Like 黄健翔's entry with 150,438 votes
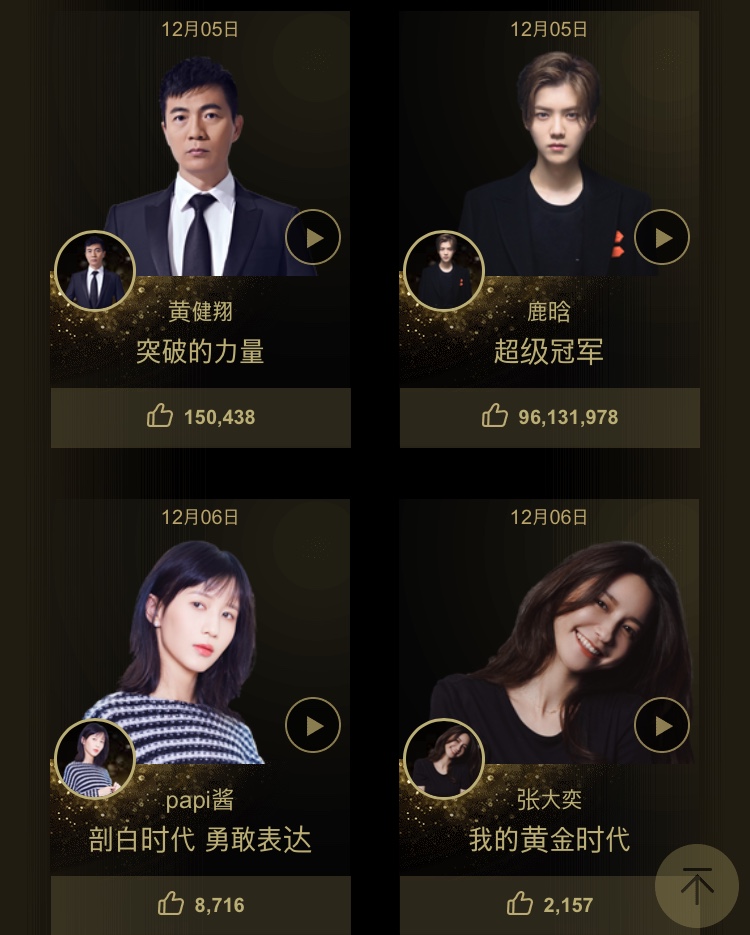 pyautogui.click(x=200, y=417)
